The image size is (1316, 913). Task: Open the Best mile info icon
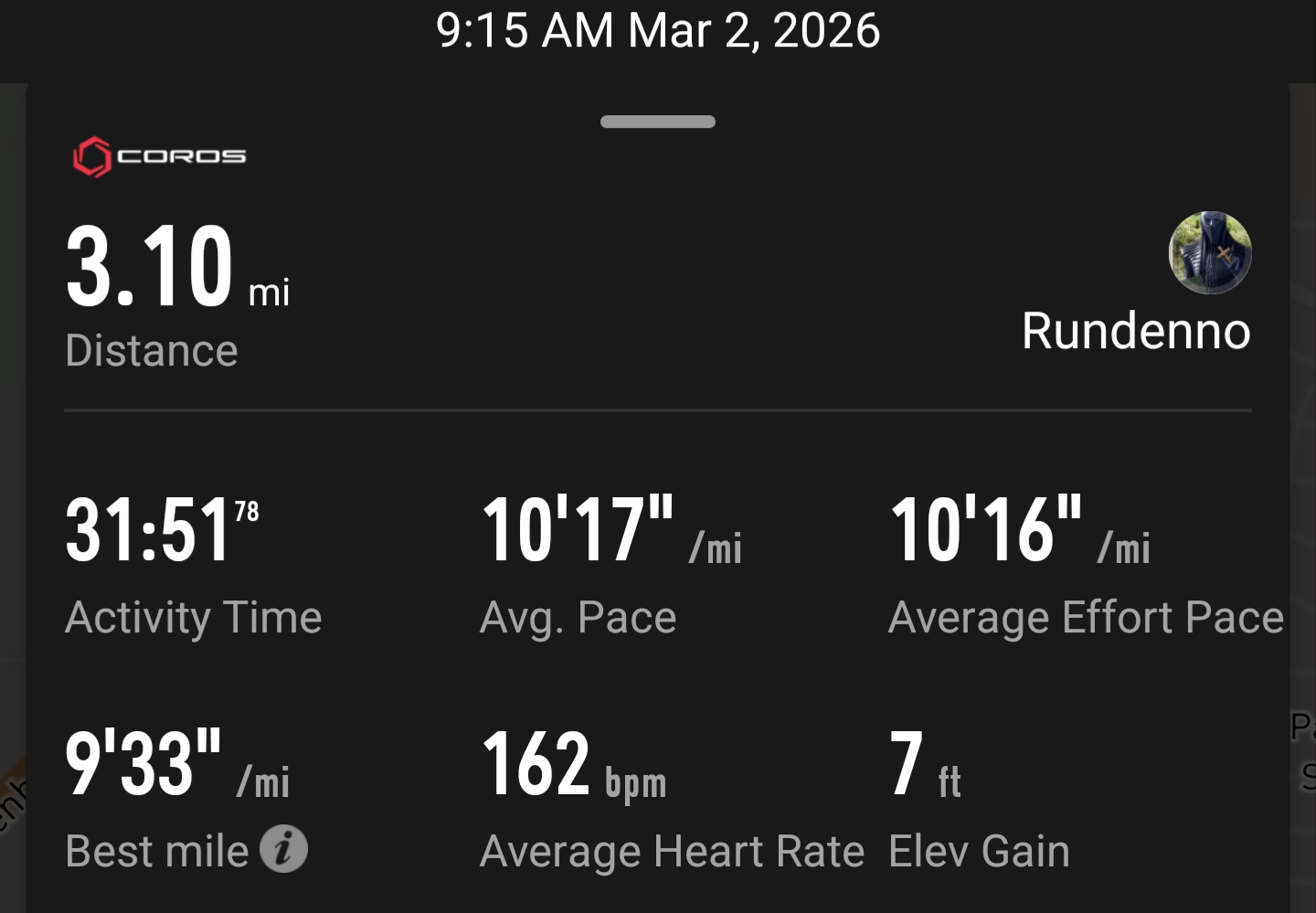(283, 849)
